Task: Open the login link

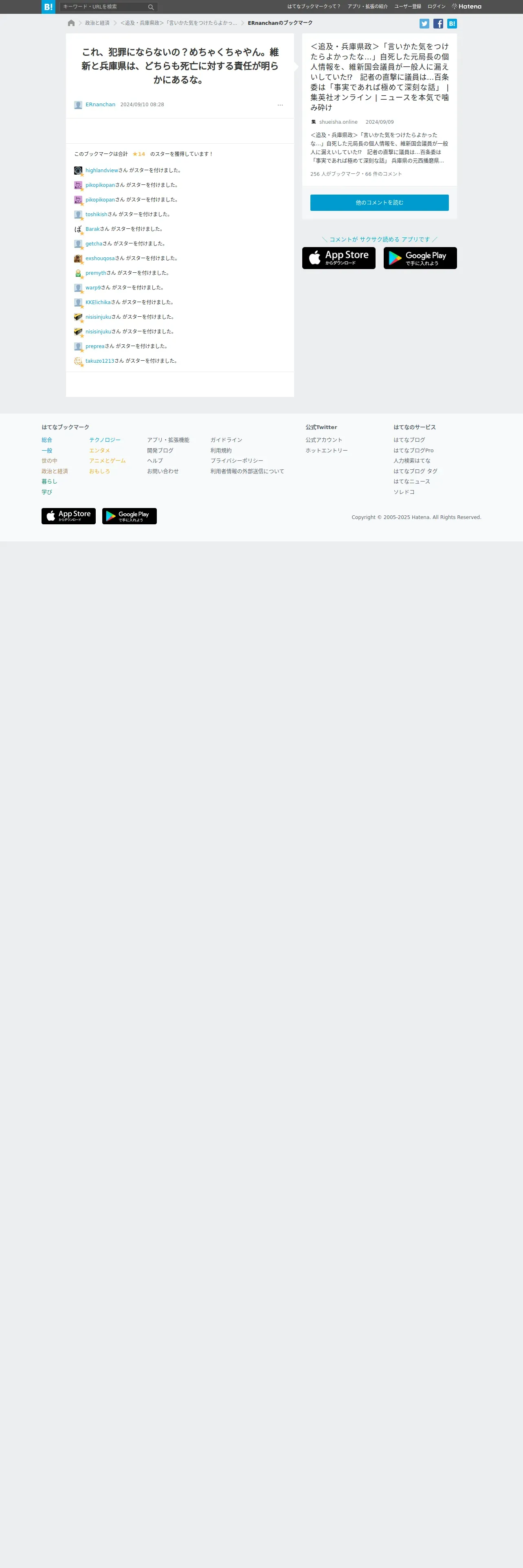Action: (x=436, y=7)
